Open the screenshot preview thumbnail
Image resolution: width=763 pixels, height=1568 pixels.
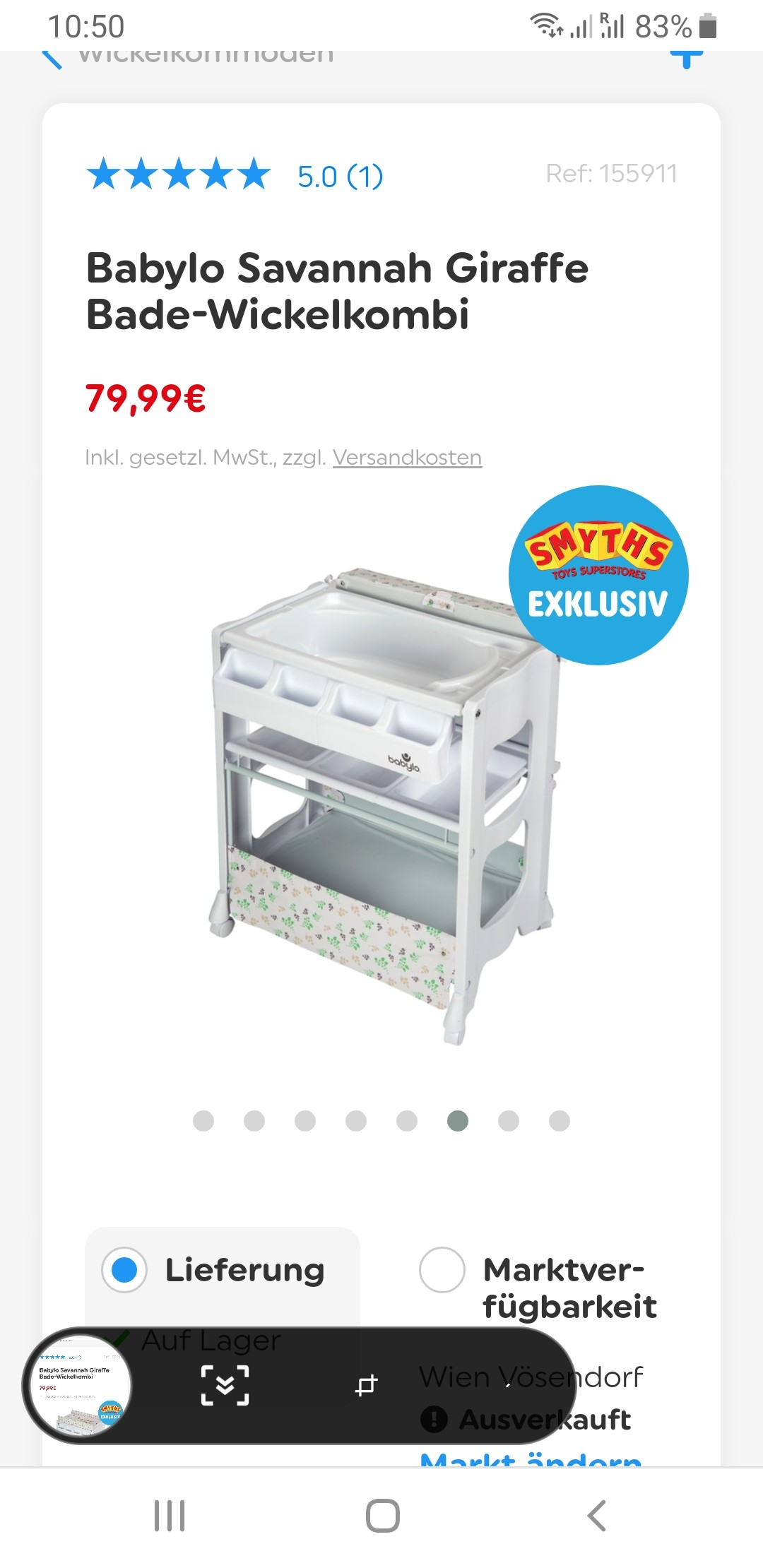[79, 1386]
